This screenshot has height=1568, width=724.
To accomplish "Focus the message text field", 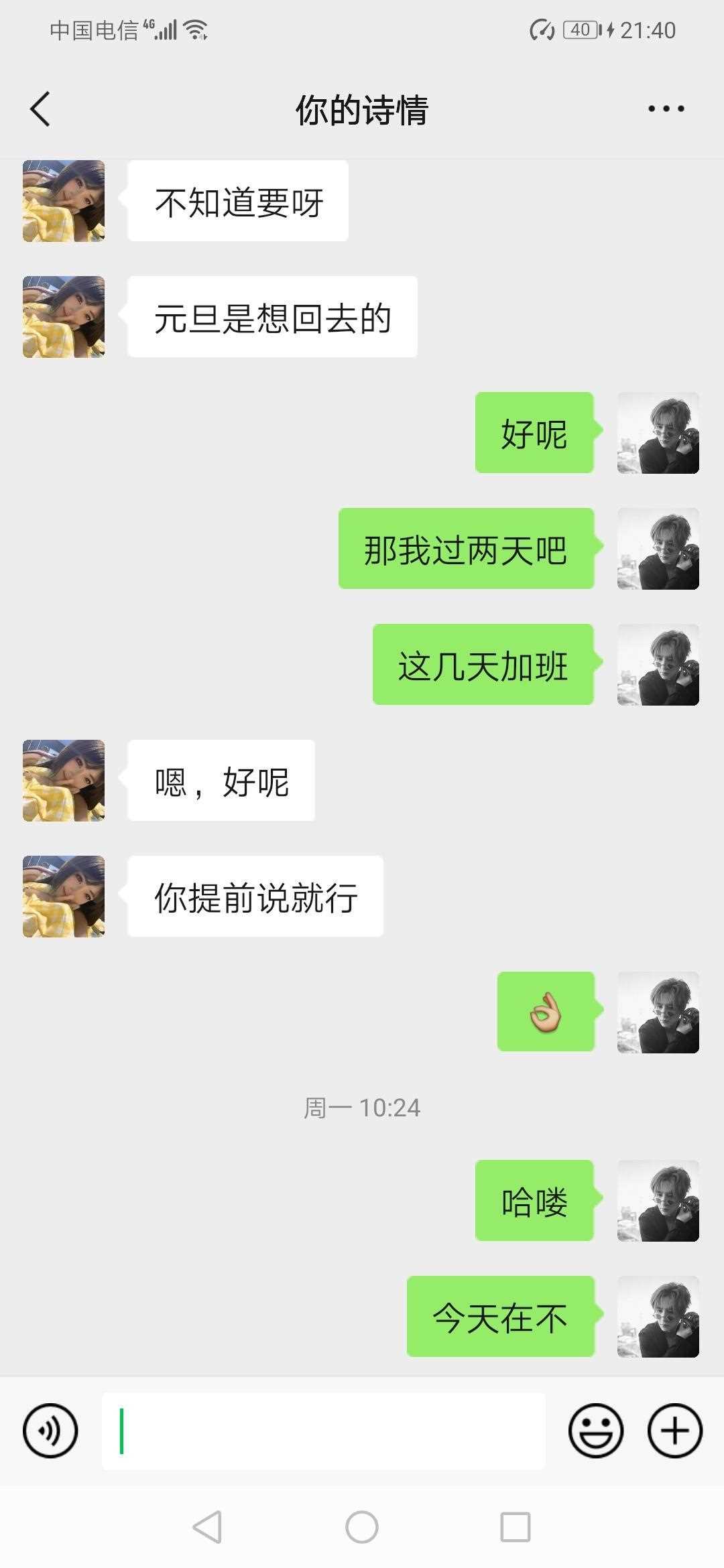I will pos(323,1431).
